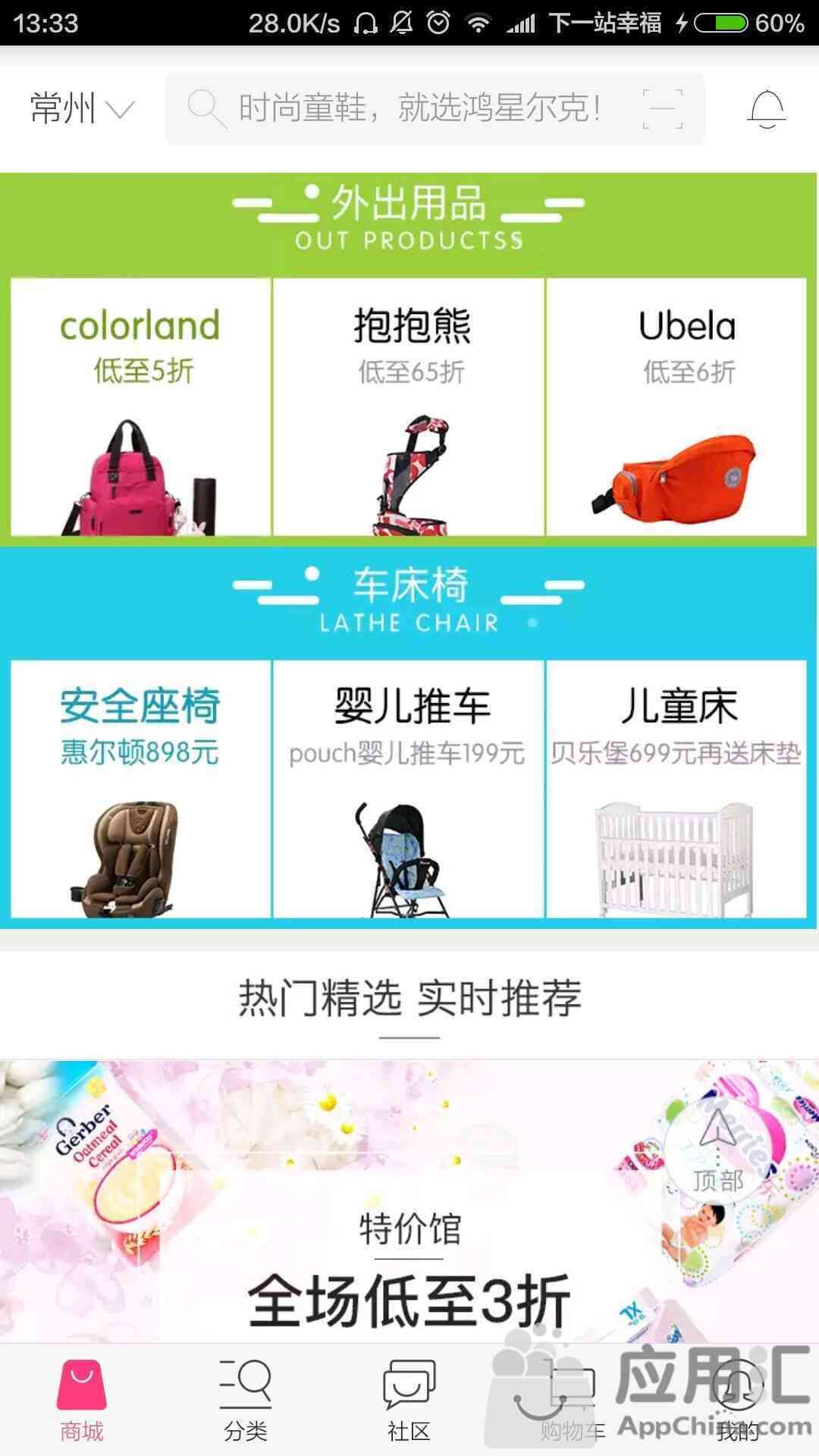Switch to the 我的 tab

pos(737,1401)
